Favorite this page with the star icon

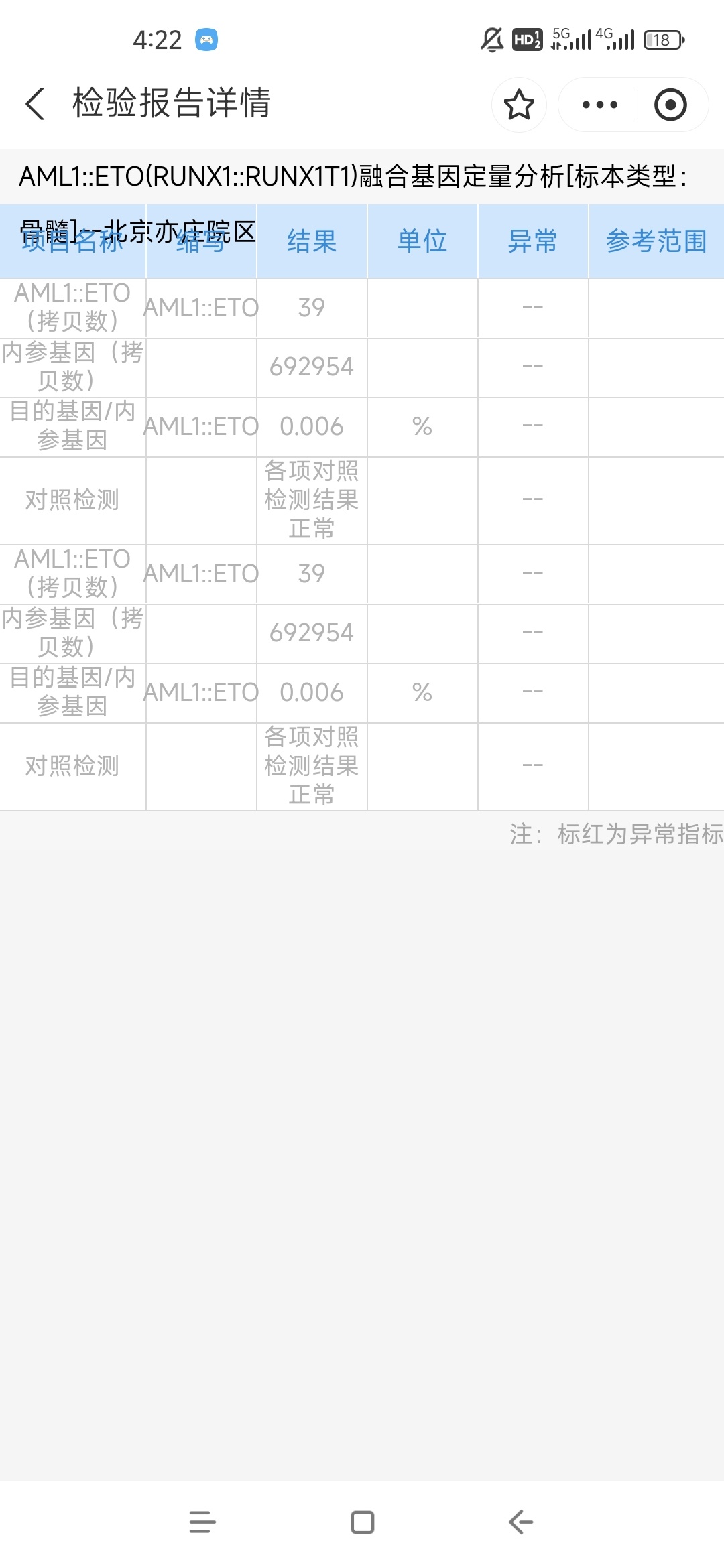coord(519,105)
